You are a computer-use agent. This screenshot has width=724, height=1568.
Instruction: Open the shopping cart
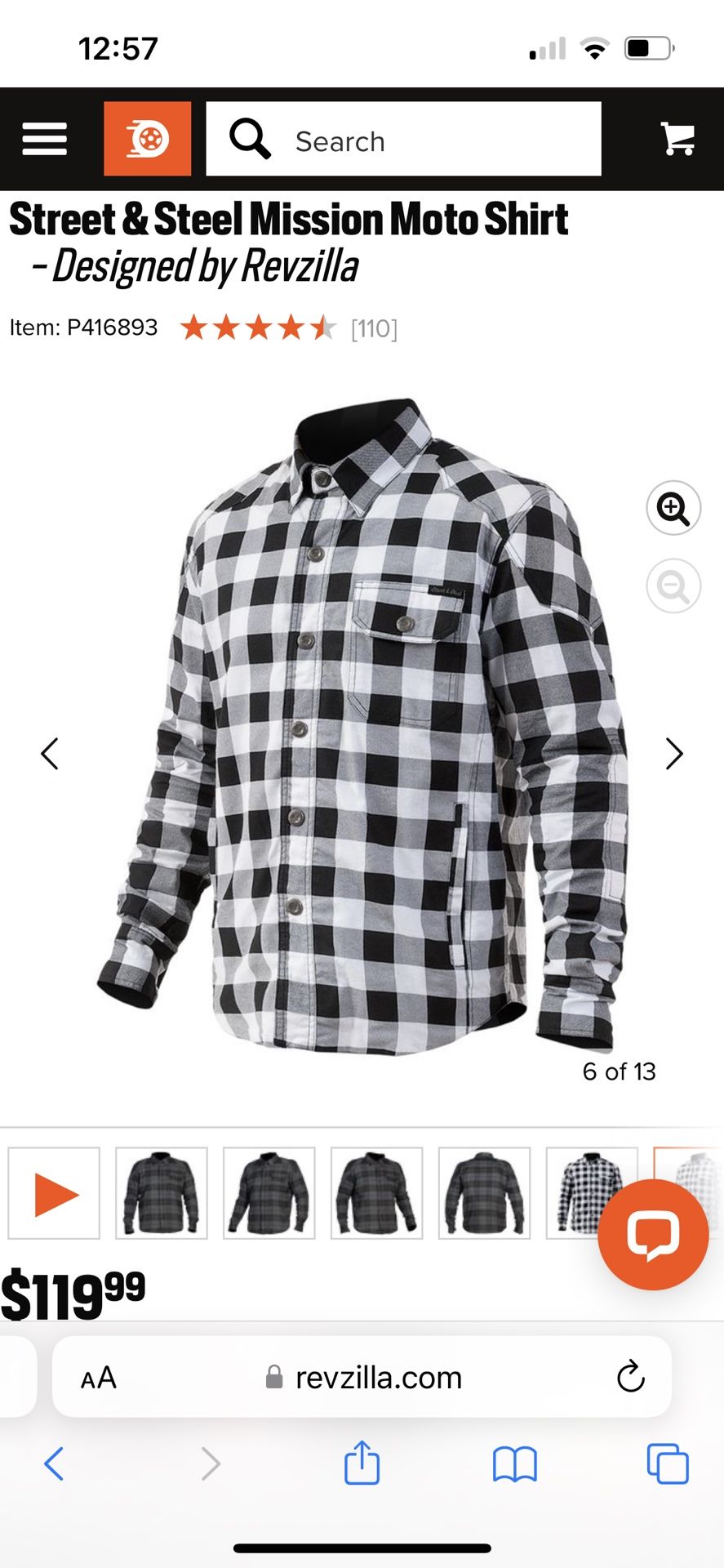(x=680, y=139)
